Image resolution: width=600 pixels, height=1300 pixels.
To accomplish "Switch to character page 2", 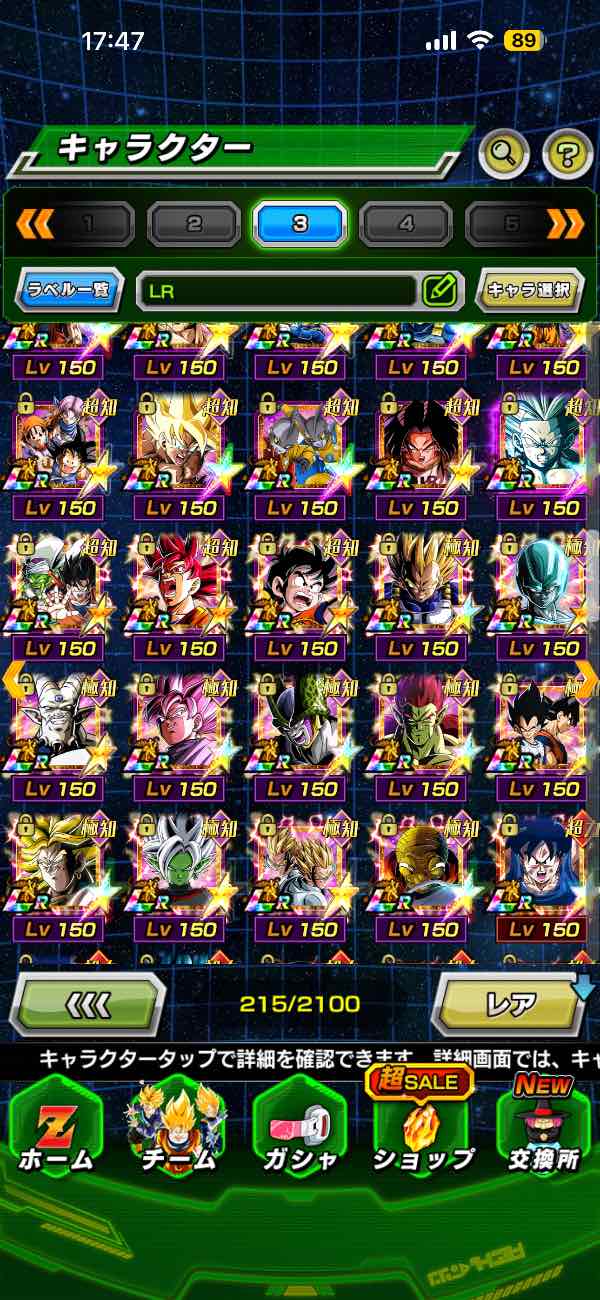I will (x=194, y=224).
